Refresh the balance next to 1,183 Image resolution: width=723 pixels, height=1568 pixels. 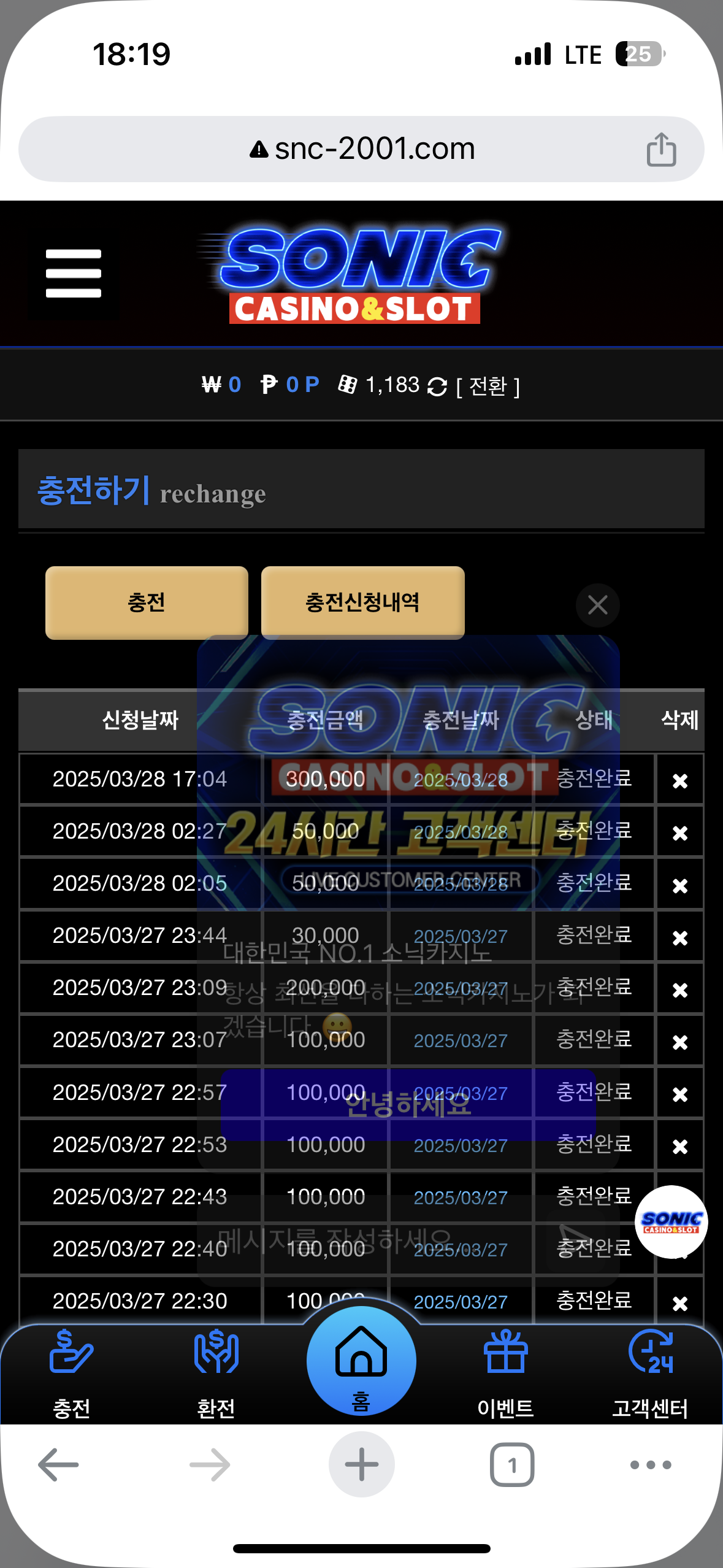pos(437,386)
